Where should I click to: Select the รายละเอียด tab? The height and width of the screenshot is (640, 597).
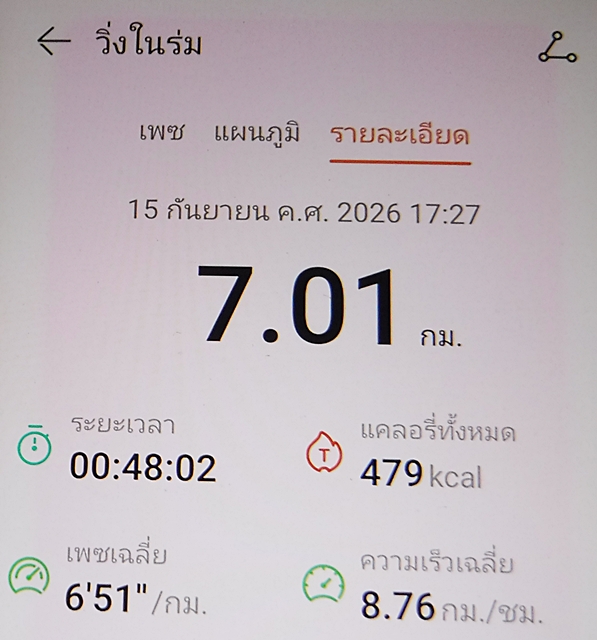(400, 135)
